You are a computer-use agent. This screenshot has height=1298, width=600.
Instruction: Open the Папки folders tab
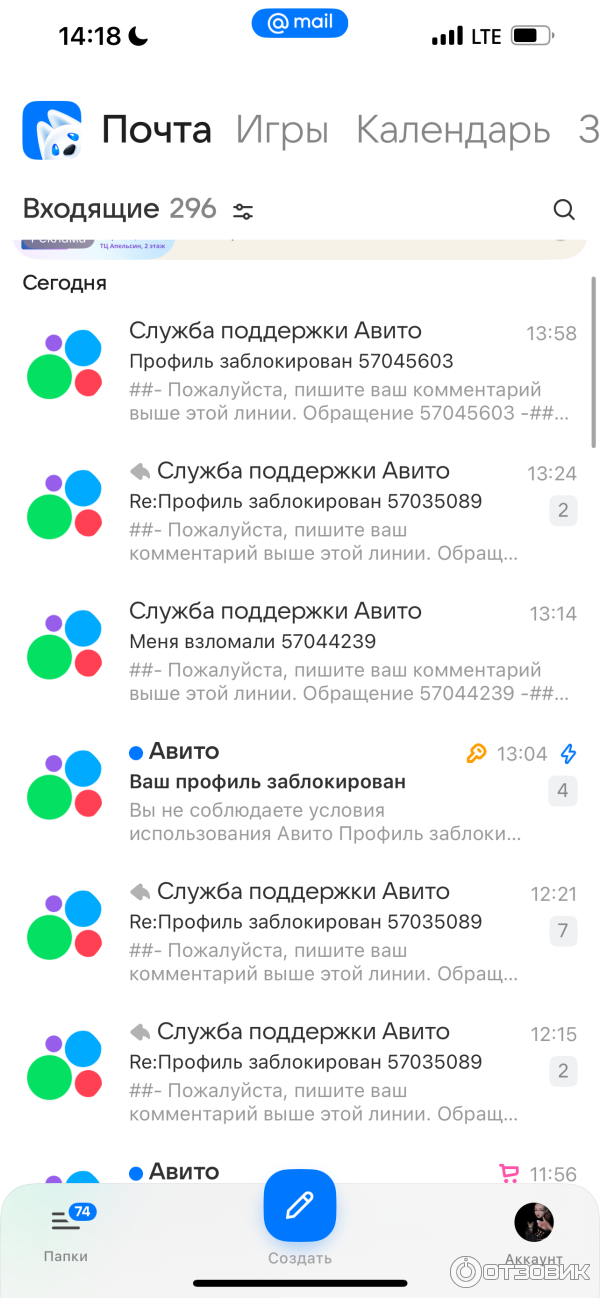pyautogui.click(x=66, y=1232)
